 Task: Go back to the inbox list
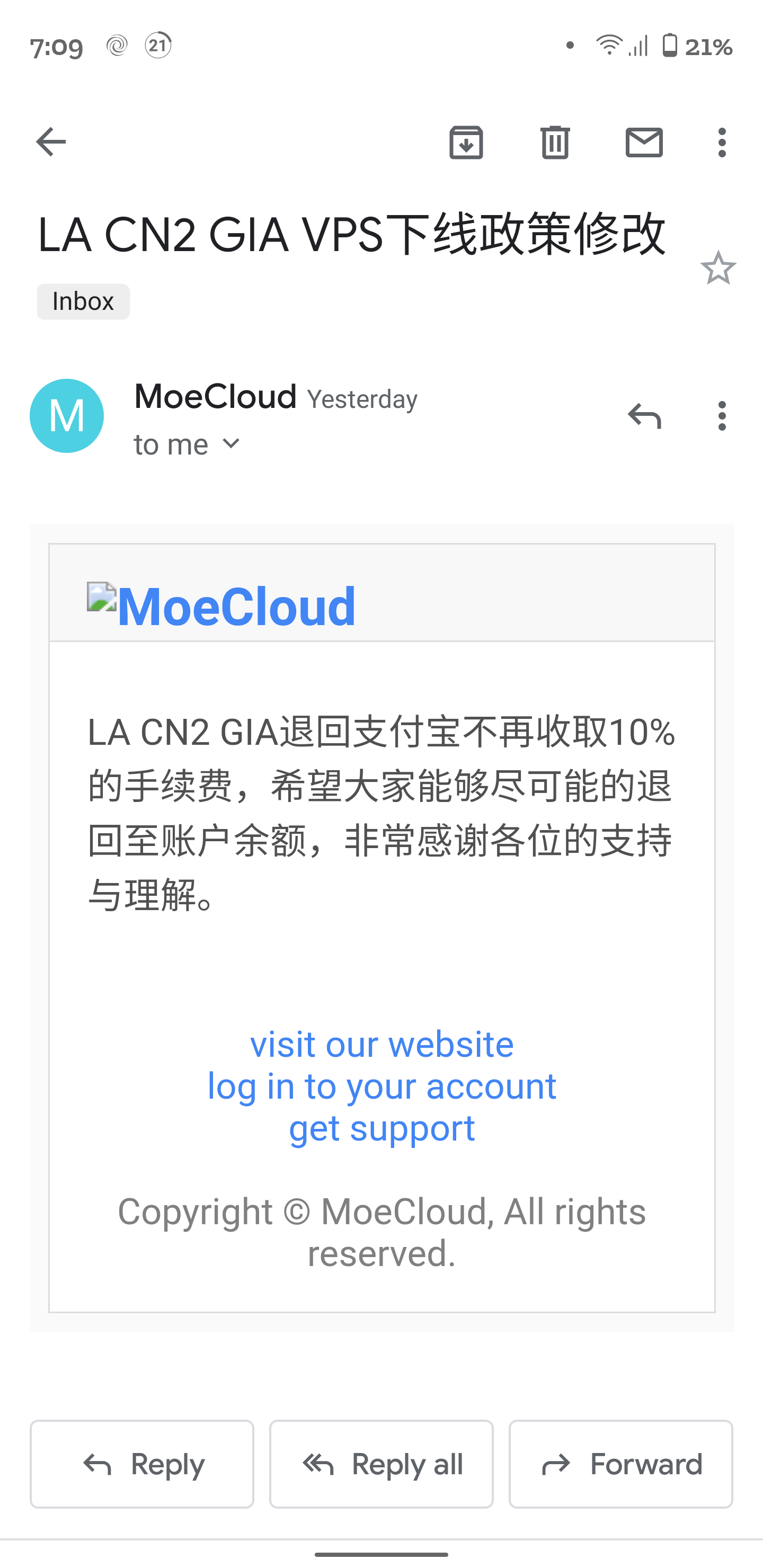(51, 142)
